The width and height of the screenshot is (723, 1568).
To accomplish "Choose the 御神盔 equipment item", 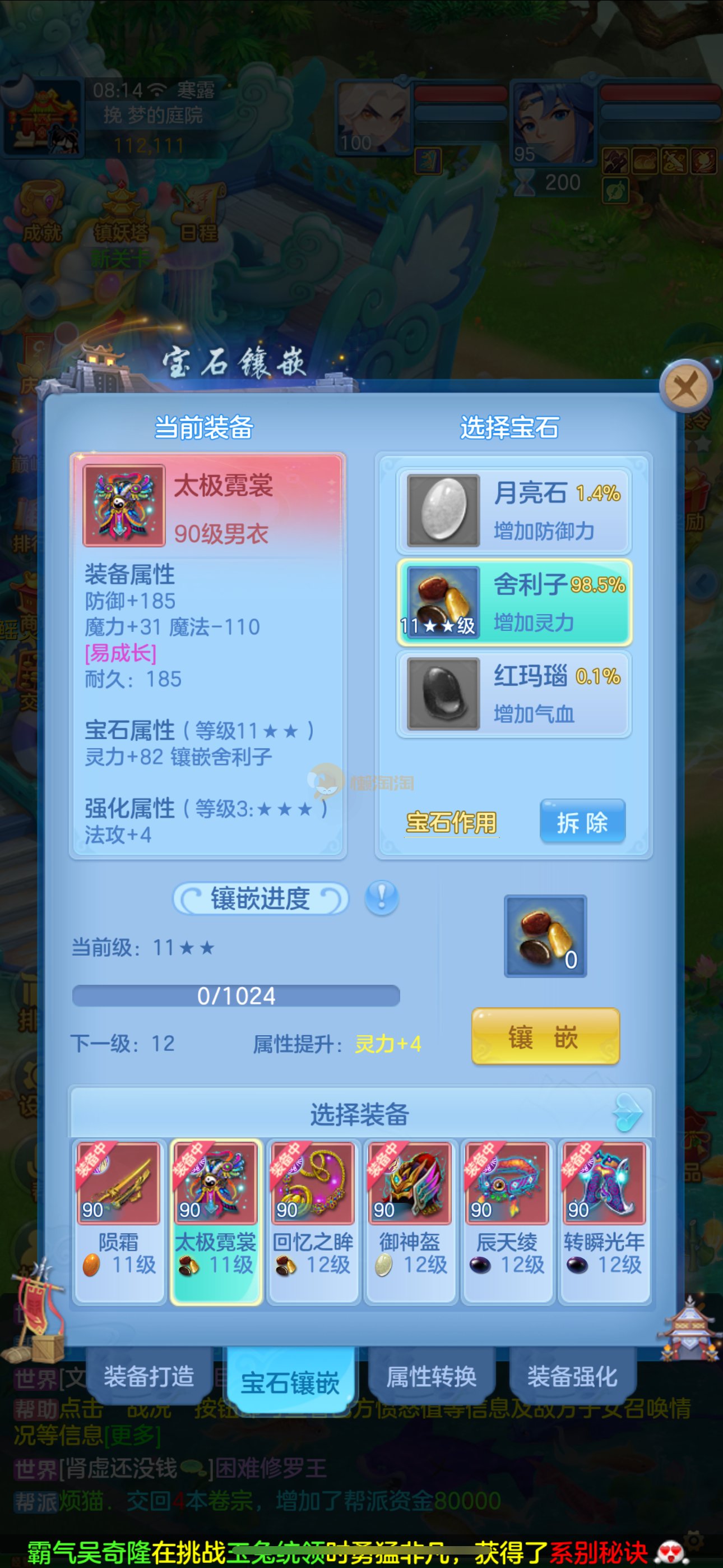I will click(410, 1221).
